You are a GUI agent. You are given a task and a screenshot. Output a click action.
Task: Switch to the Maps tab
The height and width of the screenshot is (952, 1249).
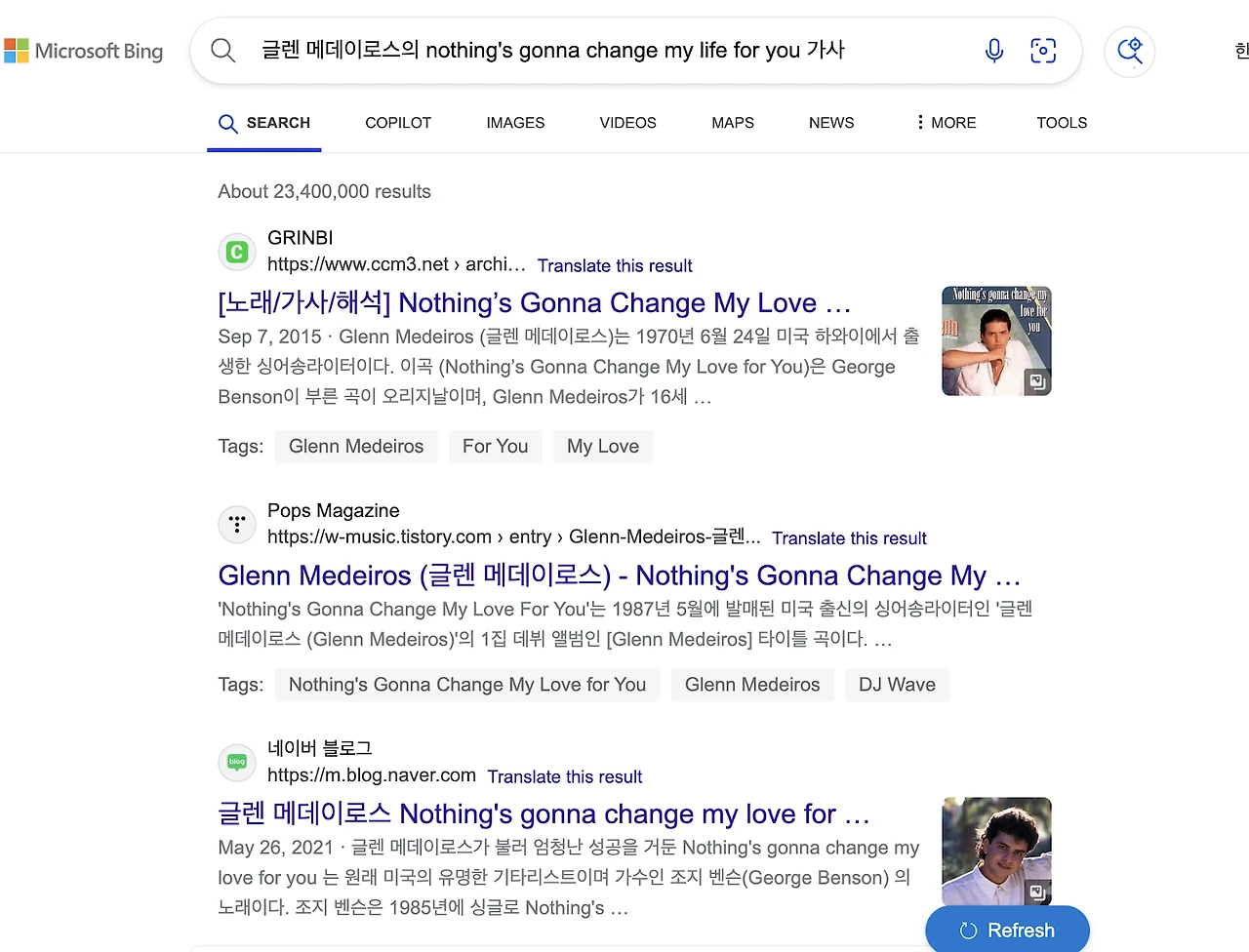coord(733,123)
